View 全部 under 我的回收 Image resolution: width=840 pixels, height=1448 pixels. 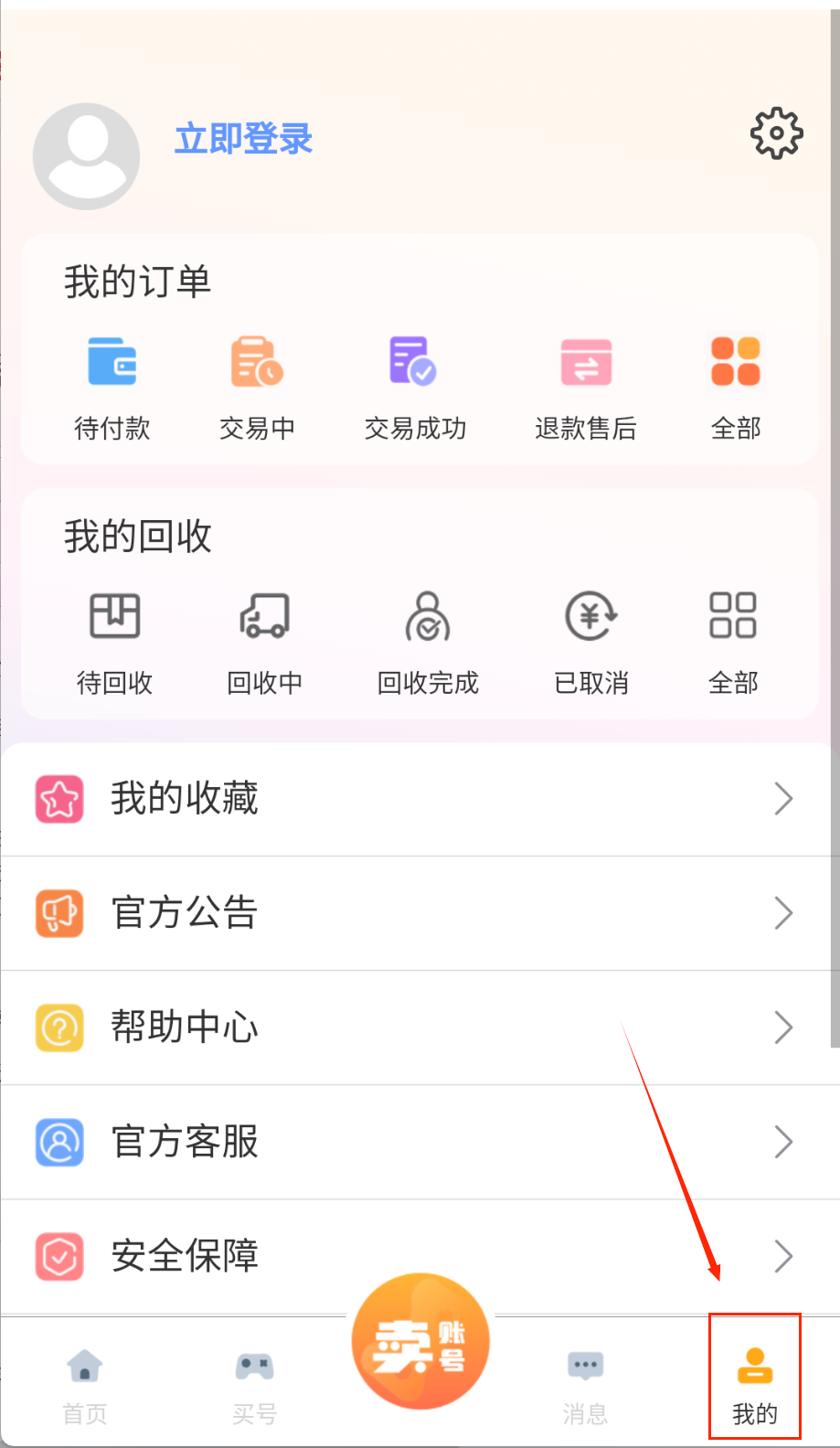(733, 642)
